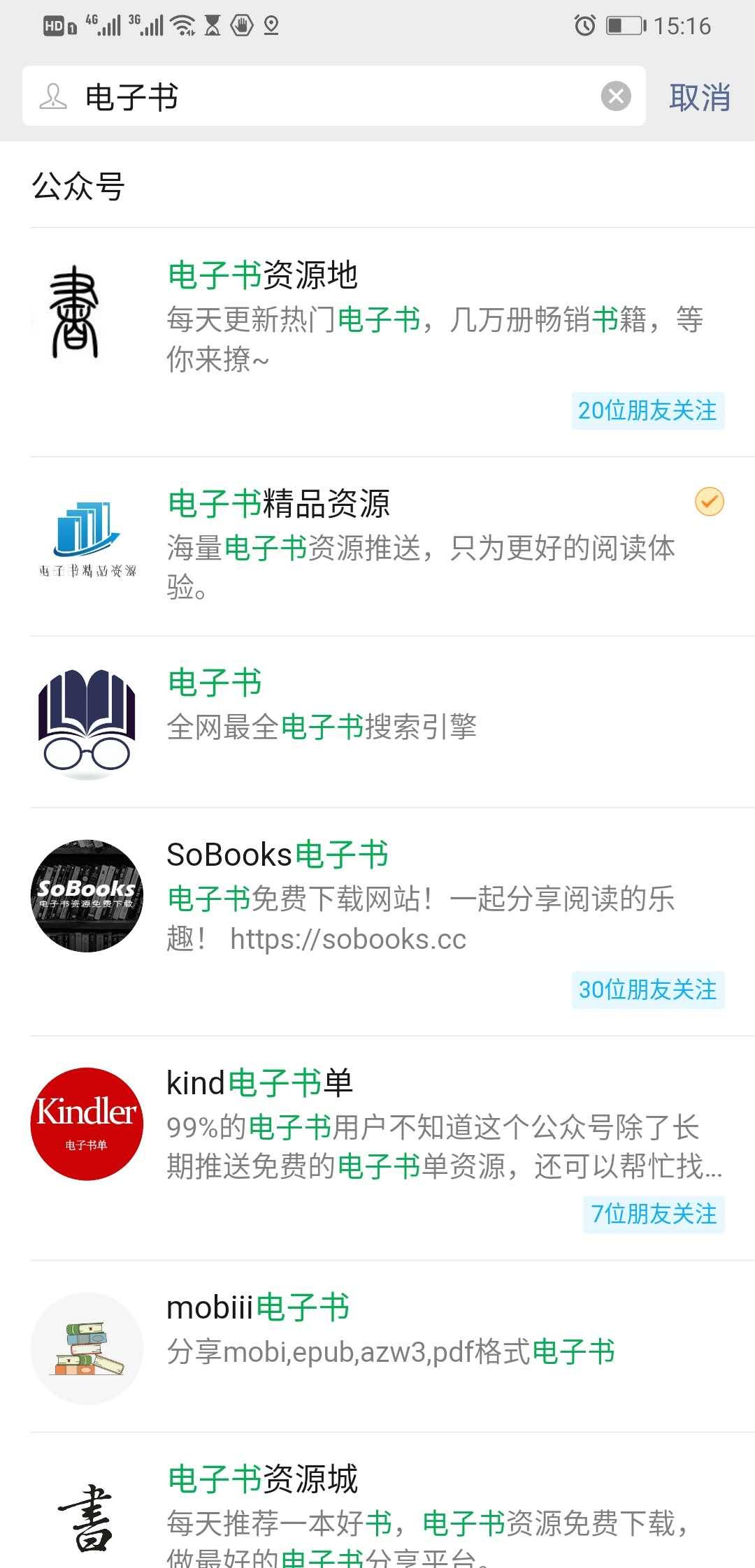
Task: Clear the search with the X button
Action: 615,98
